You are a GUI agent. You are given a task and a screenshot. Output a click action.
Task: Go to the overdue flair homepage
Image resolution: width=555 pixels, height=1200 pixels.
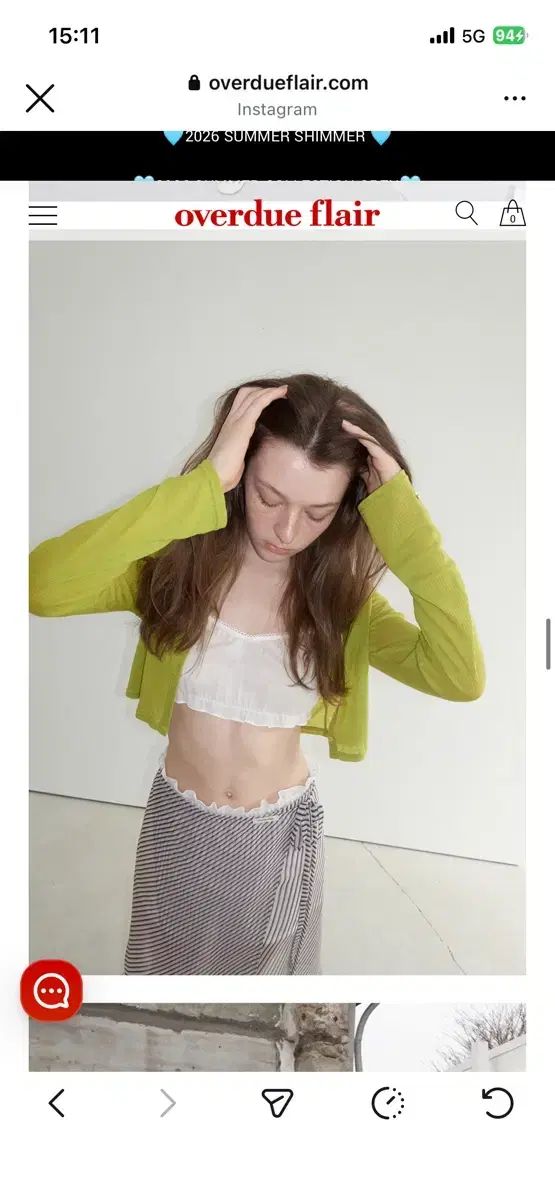point(277,215)
